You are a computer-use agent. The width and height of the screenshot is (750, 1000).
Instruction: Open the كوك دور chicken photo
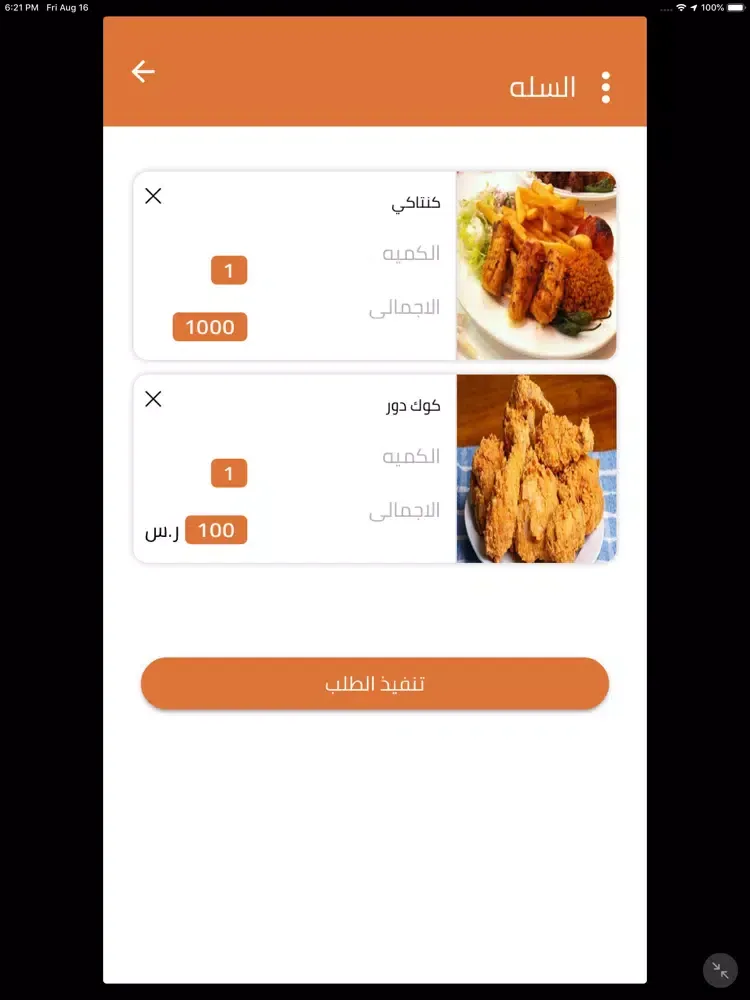[536, 468]
